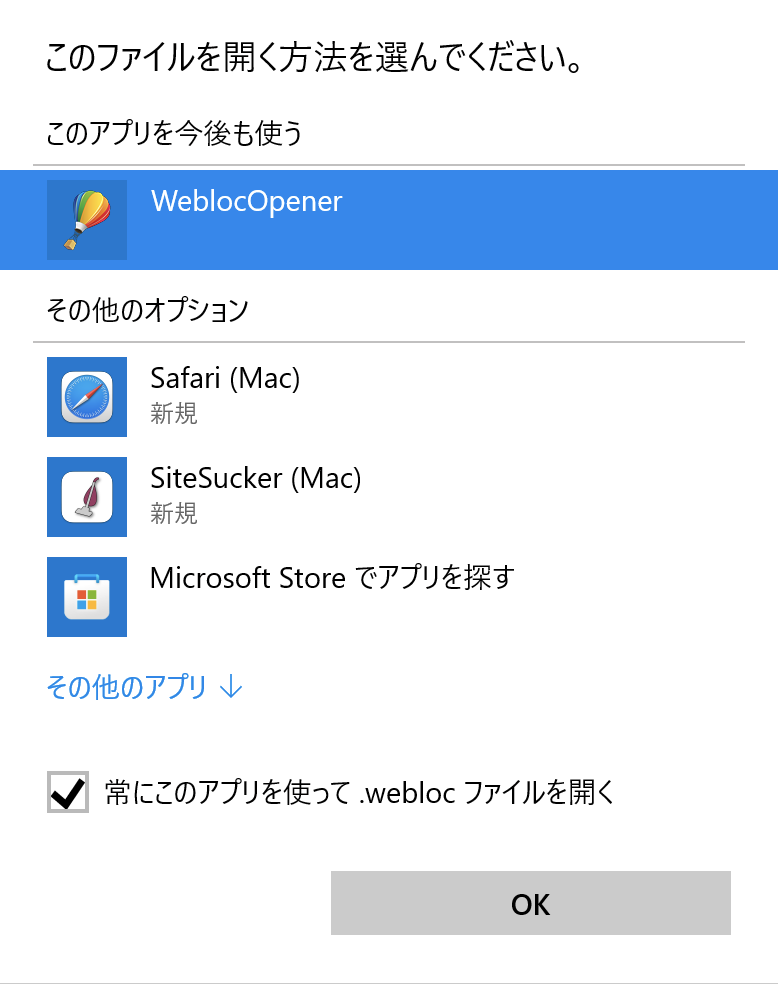Viewport: 778px width, 984px height.
Task: Uncheck the always open .webloc checkbox
Action: pyautogui.click(x=68, y=793)
